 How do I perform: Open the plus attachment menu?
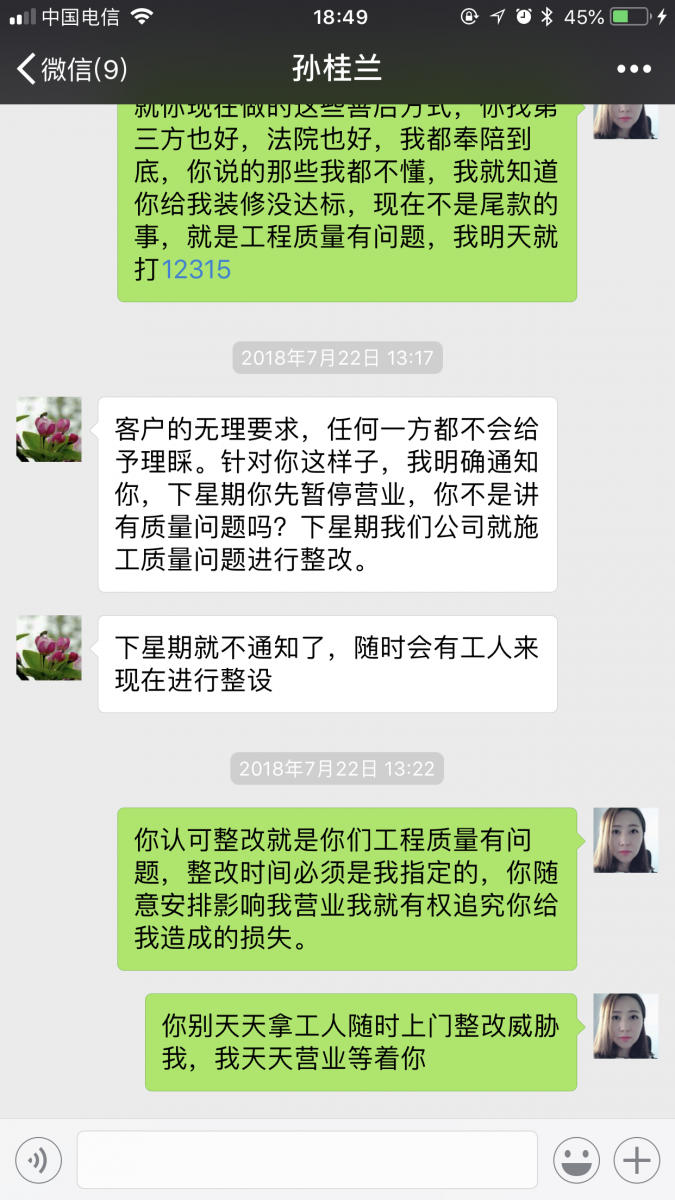click(x=637, y=1160)
